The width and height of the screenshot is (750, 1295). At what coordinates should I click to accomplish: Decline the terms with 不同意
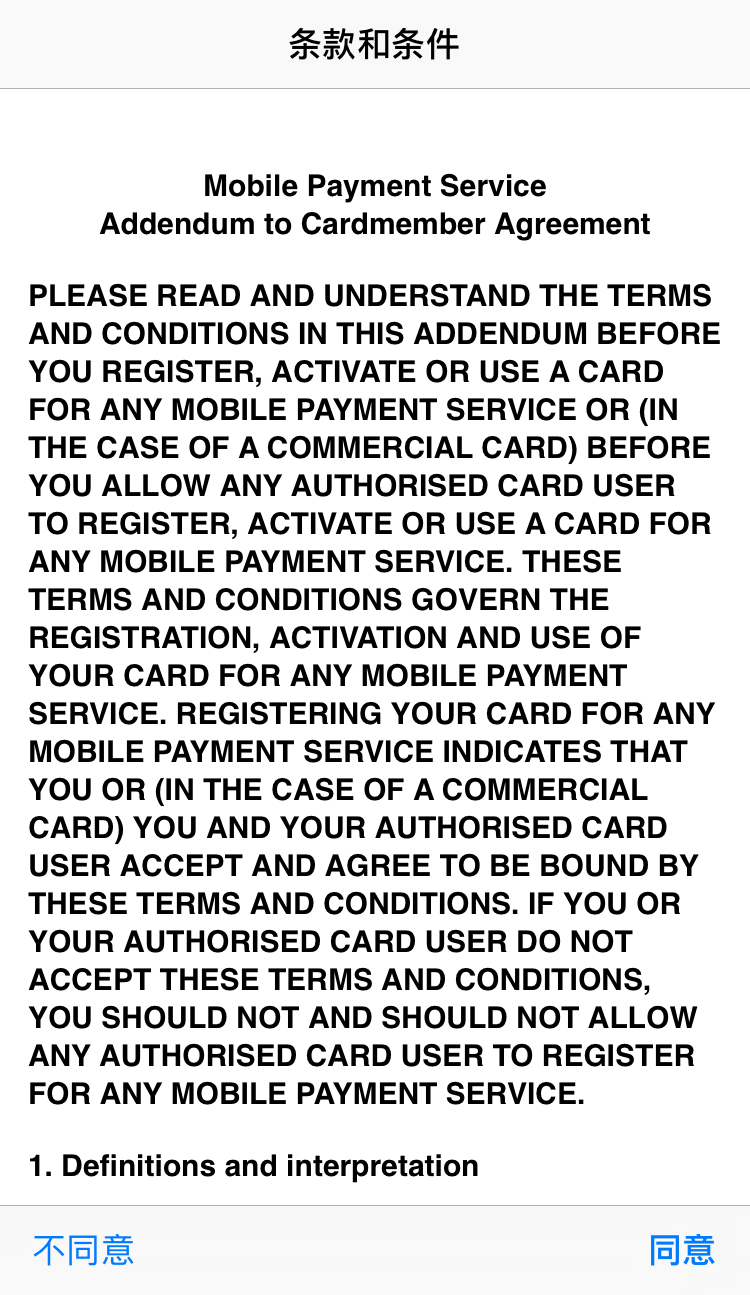coord(84,1250)
